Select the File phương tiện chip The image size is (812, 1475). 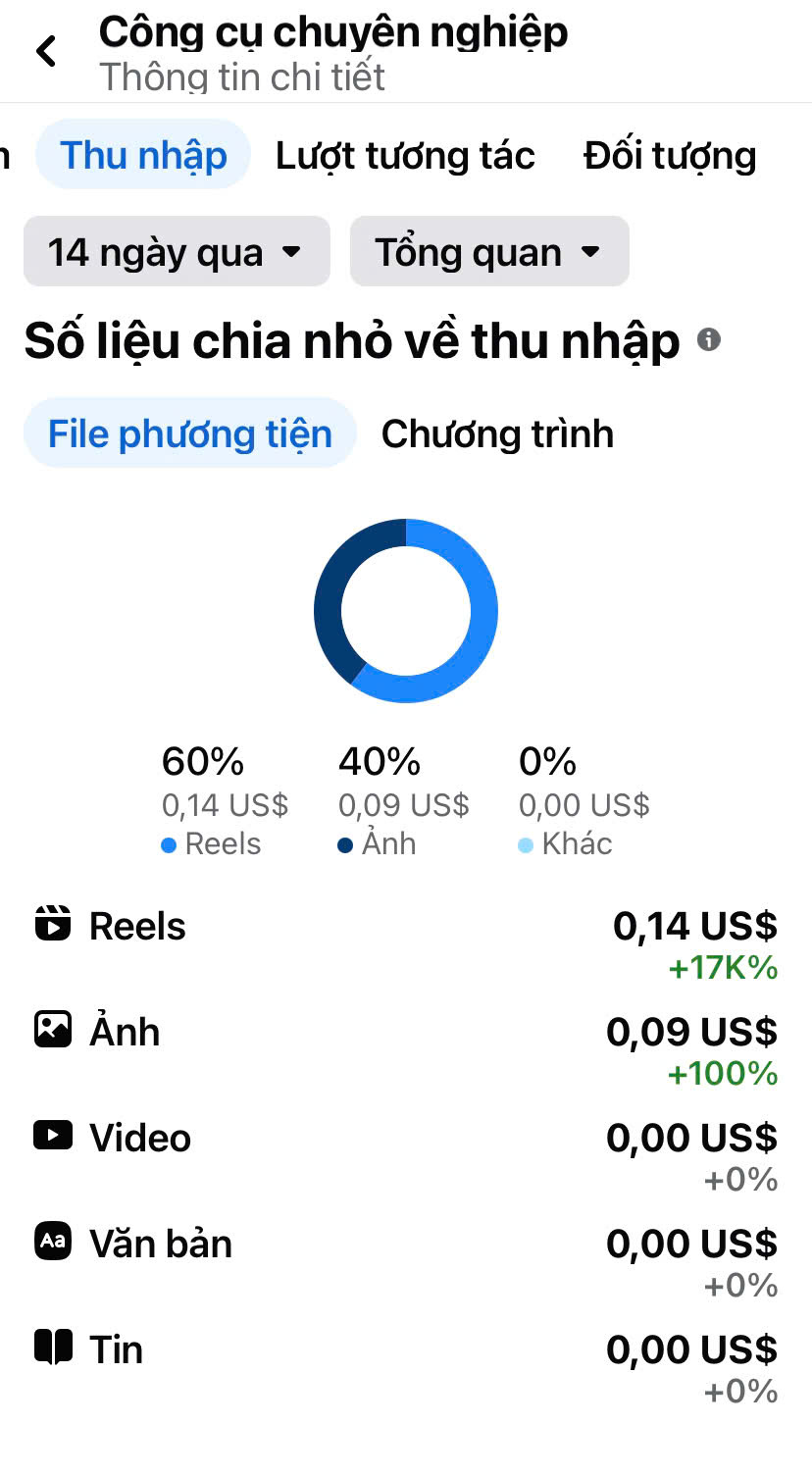pyautogui.click(x=189, y=433)
